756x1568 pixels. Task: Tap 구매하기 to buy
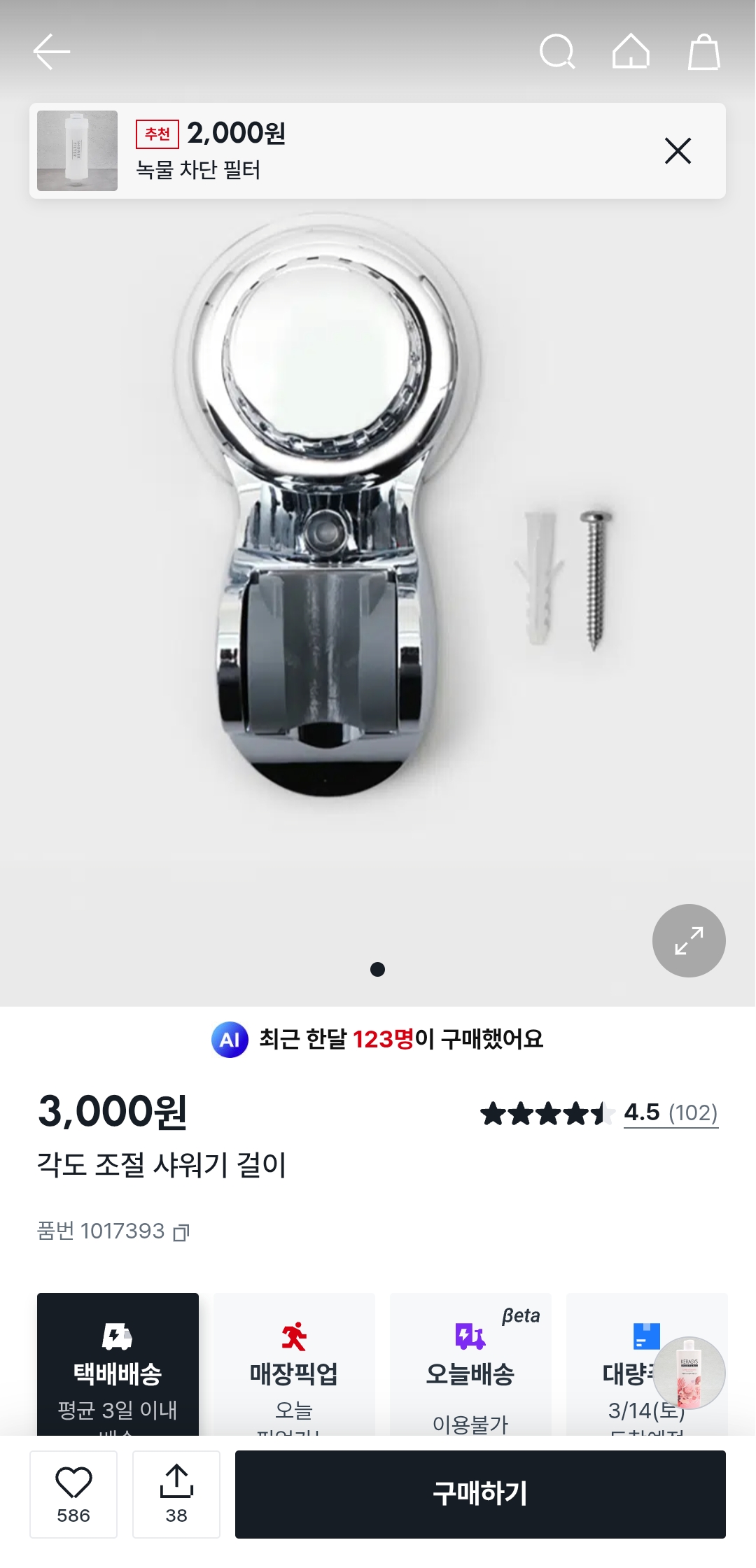(x=480, y=1494)
